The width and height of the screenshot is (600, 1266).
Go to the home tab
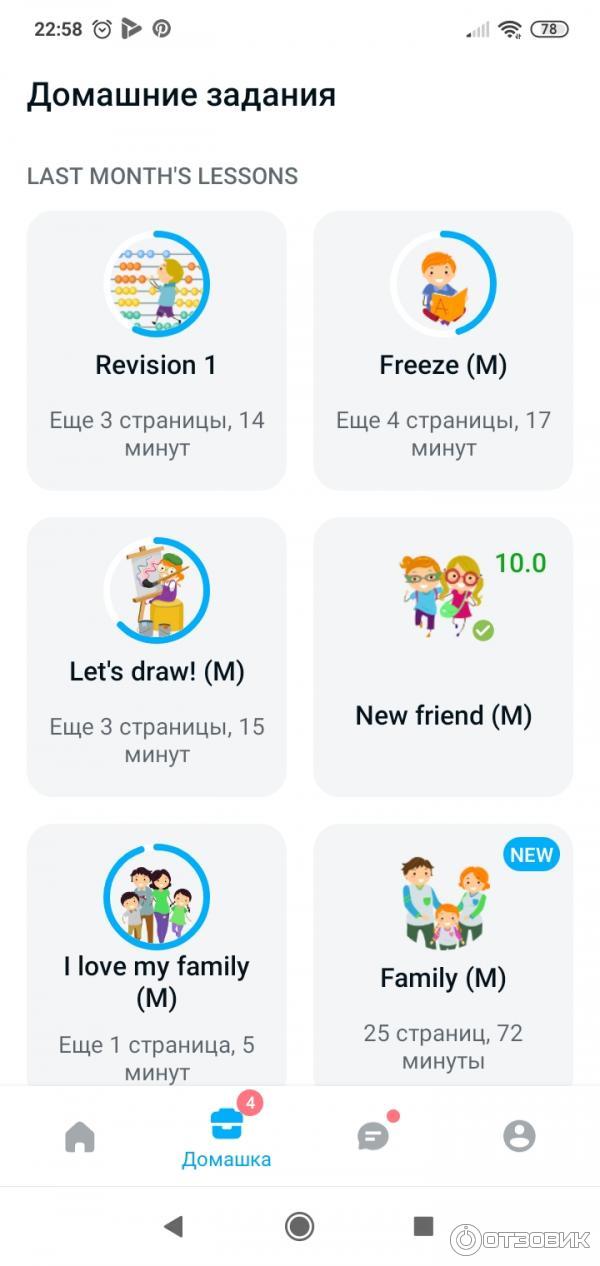[80, 1137]
